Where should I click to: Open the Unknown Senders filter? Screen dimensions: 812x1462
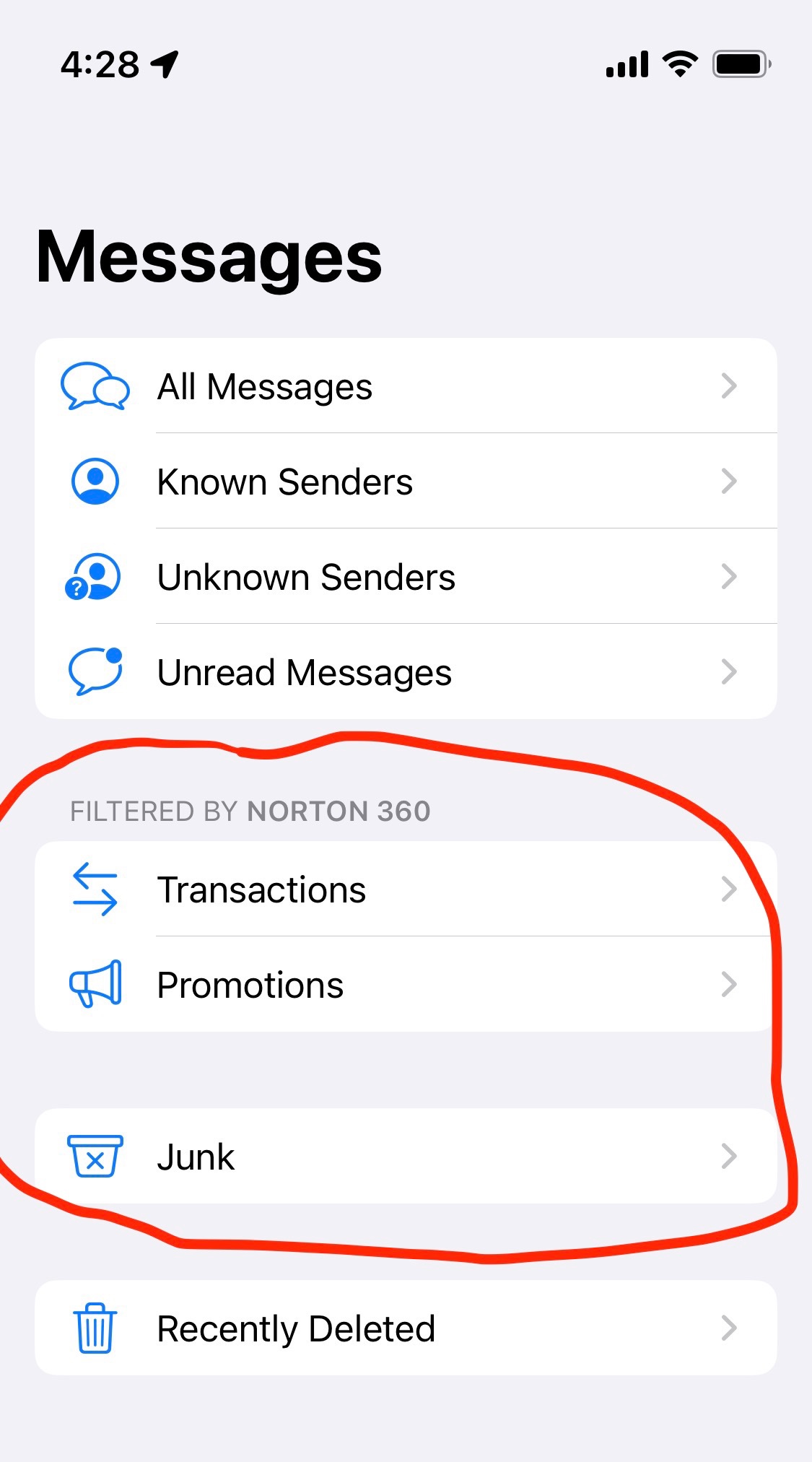pyautogui.click(x=406, y=576)
